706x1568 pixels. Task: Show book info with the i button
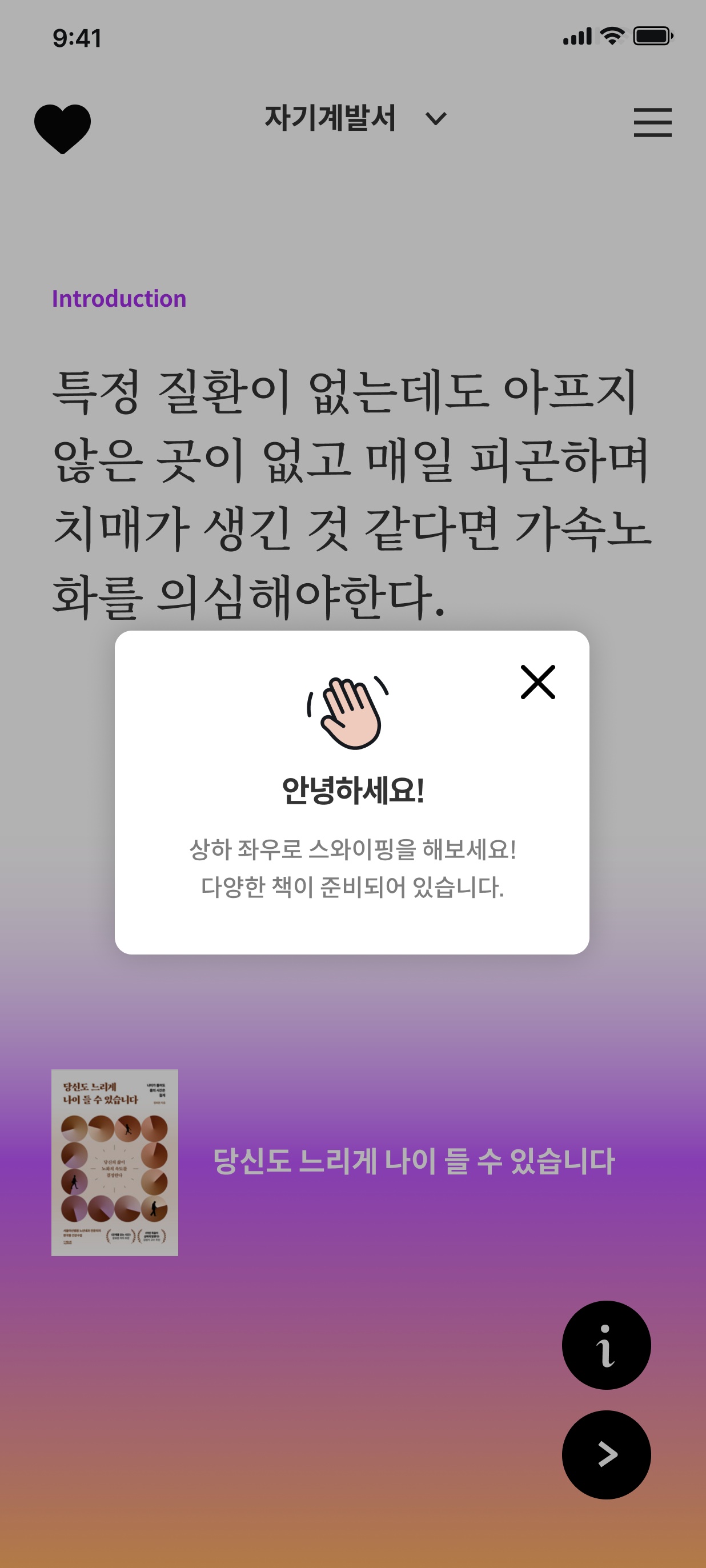(x=605, y=1345)
